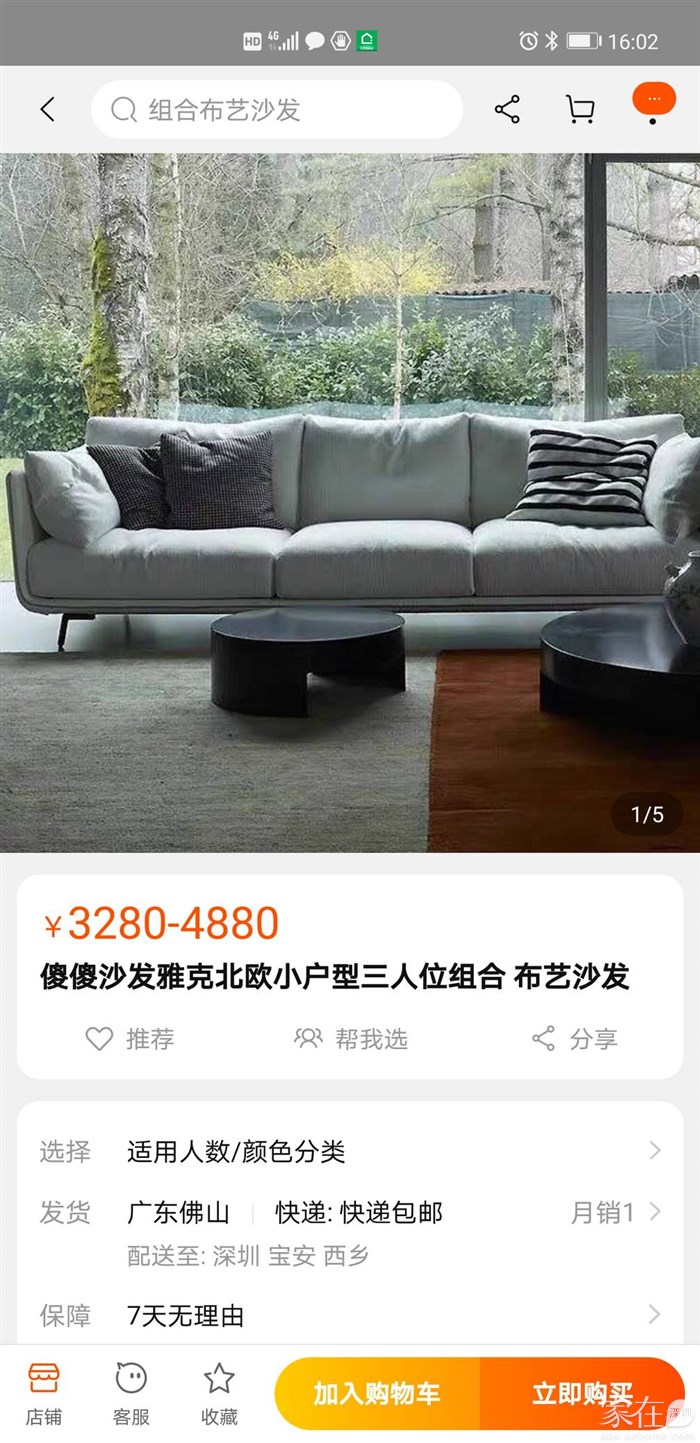Tap 加入购物车 to add to cart
Image resolution: width=700 pixels, height=1443 pixels.
pyautogui.click(x=377, y=1393)
